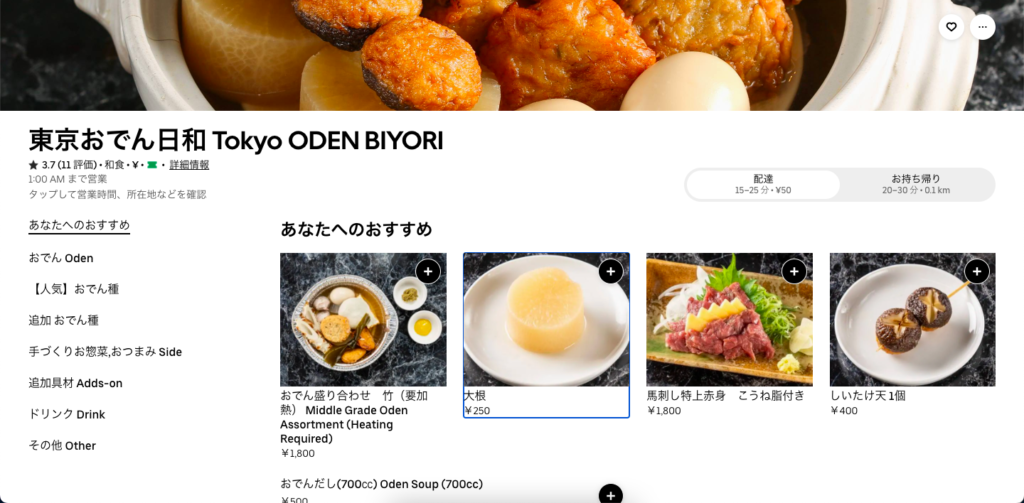View the ドリンク Drink category
Viewport: 1024px width, 503px height.
point(67,414)
